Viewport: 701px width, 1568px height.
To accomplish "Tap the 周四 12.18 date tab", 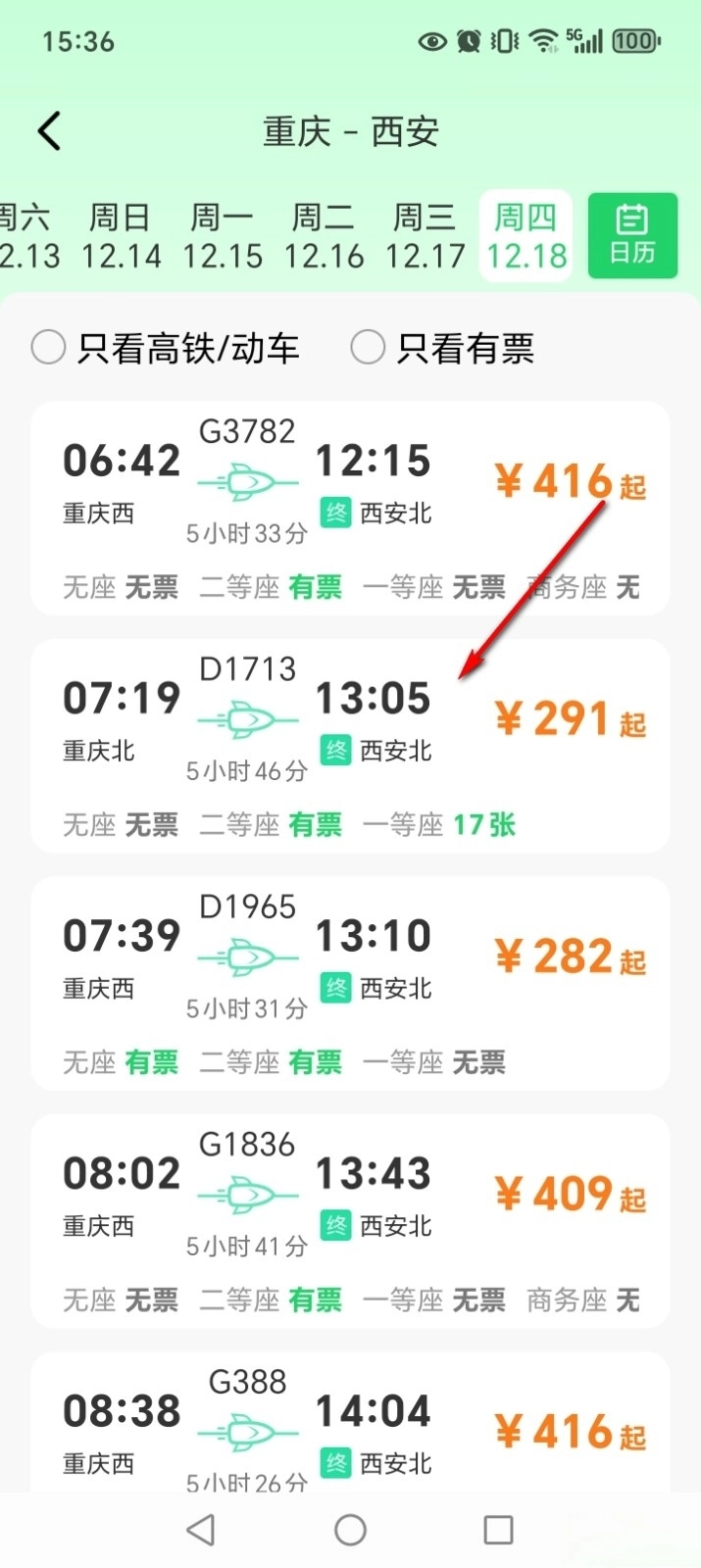I will pyautogui.click(x=526, y=236).
